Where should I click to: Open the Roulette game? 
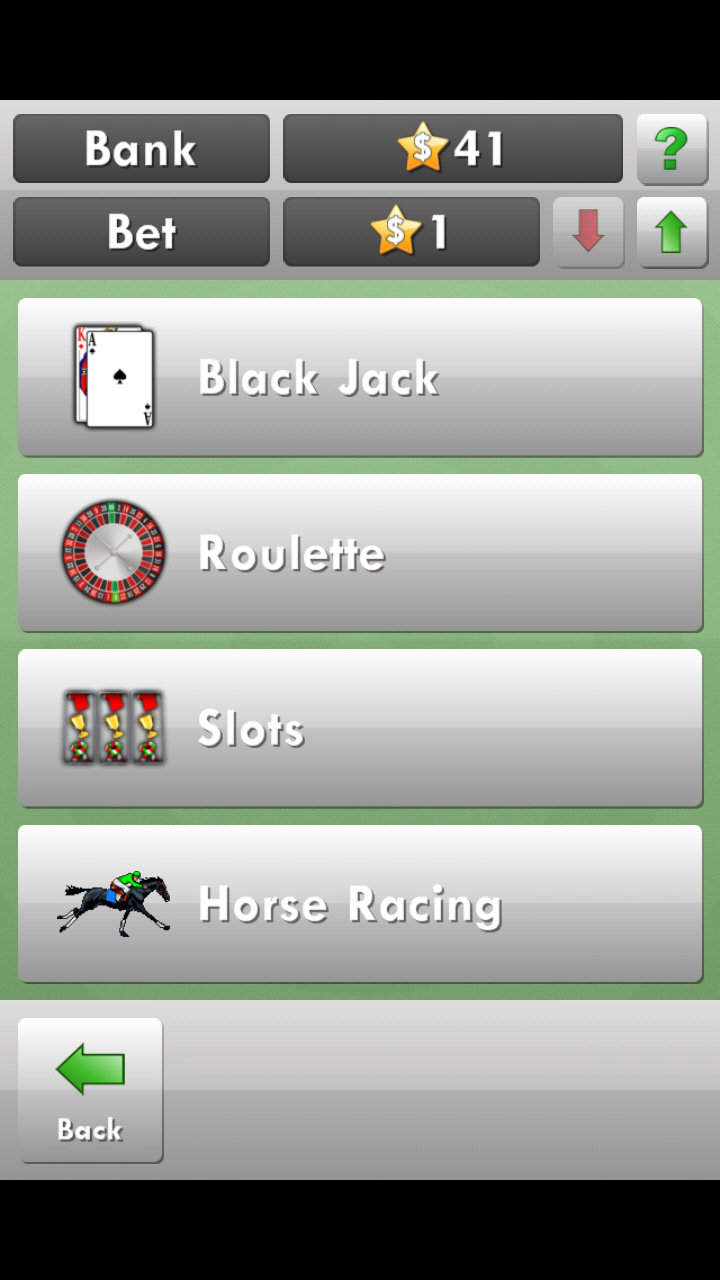tap(360, 553)
